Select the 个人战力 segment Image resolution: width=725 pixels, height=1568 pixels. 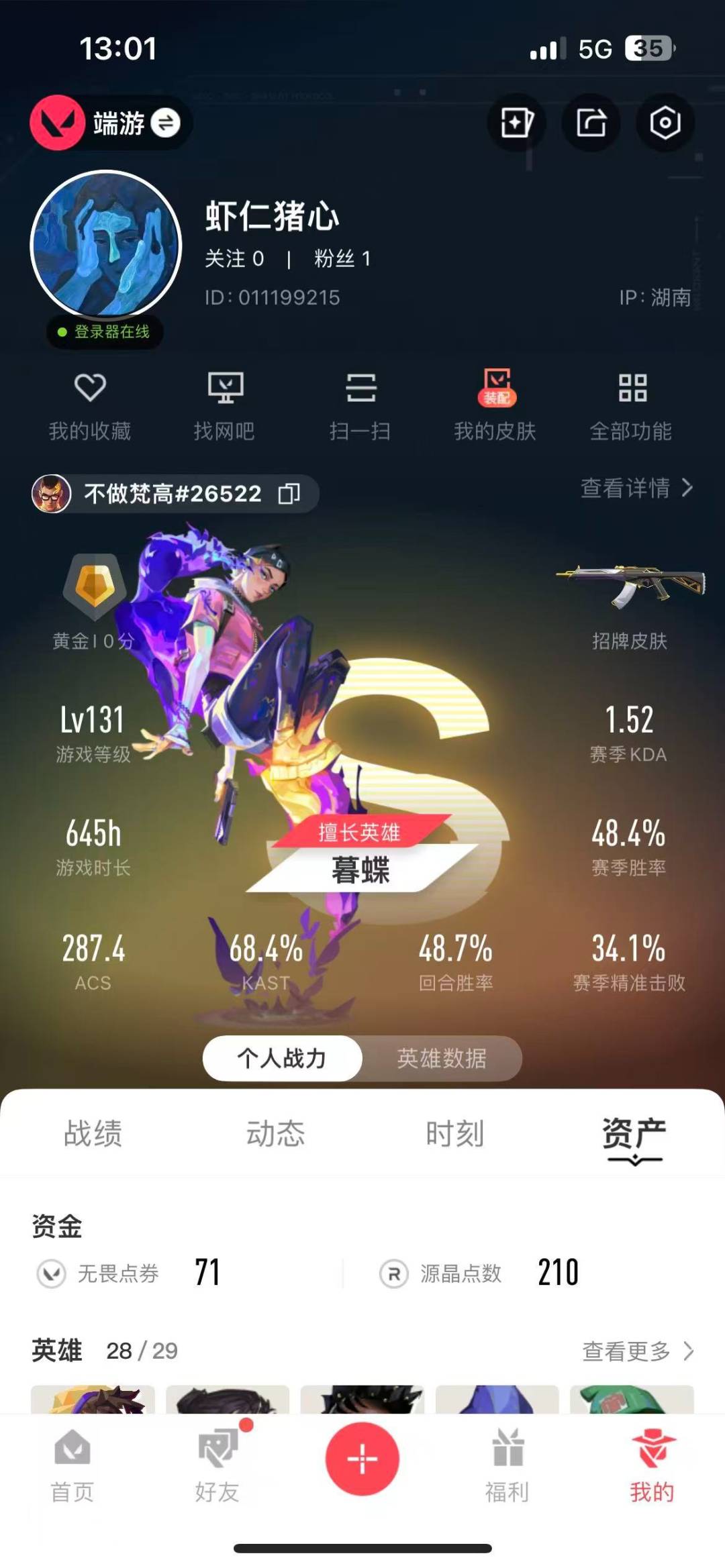[x=281, y=1058]
